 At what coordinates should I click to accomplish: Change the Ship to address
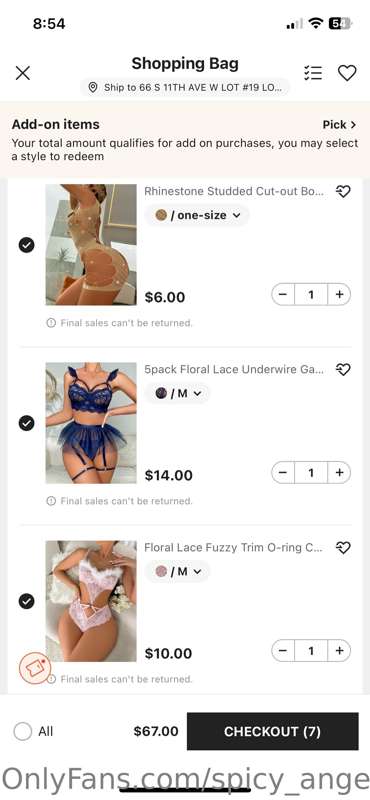click(185, 87)
